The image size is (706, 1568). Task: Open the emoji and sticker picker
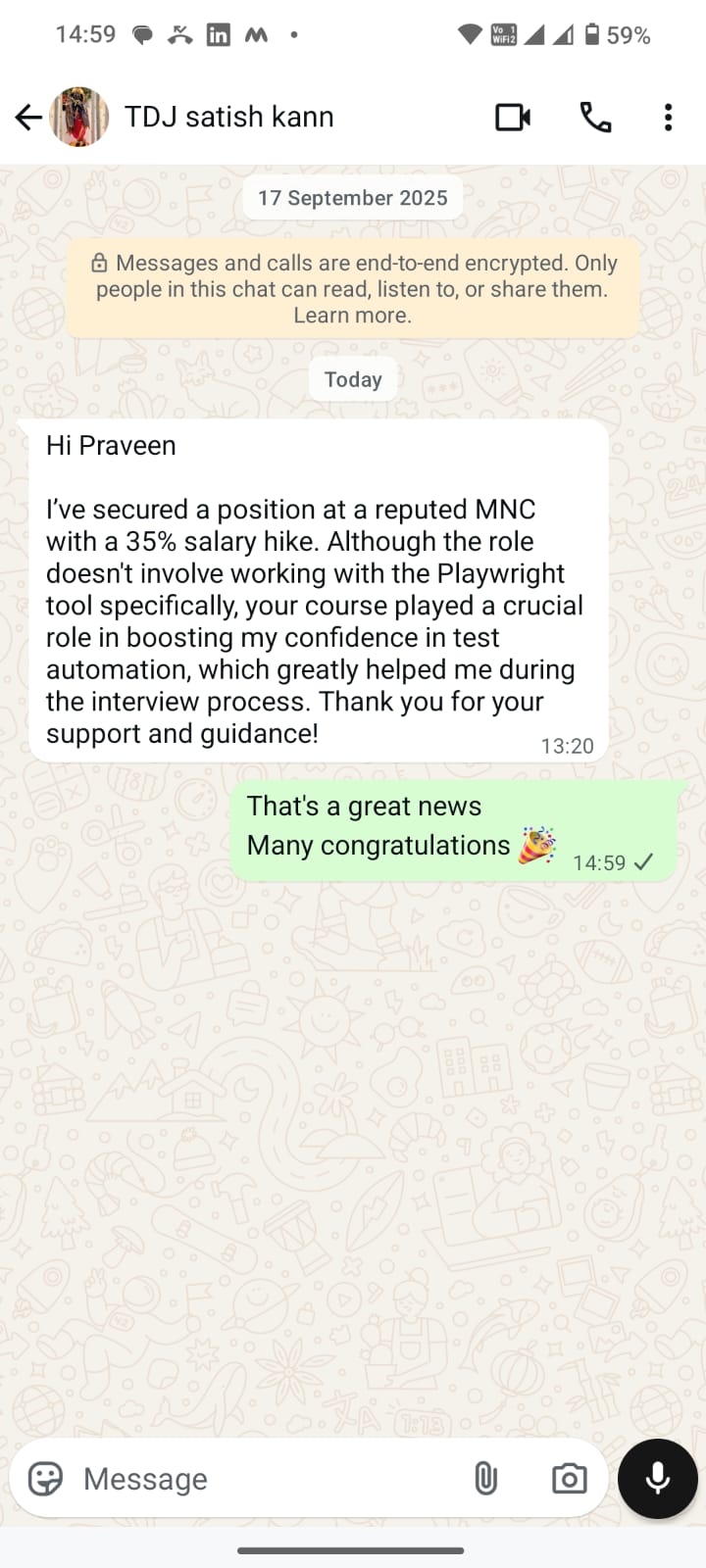pyautogui.click(x=45, y=1478)
